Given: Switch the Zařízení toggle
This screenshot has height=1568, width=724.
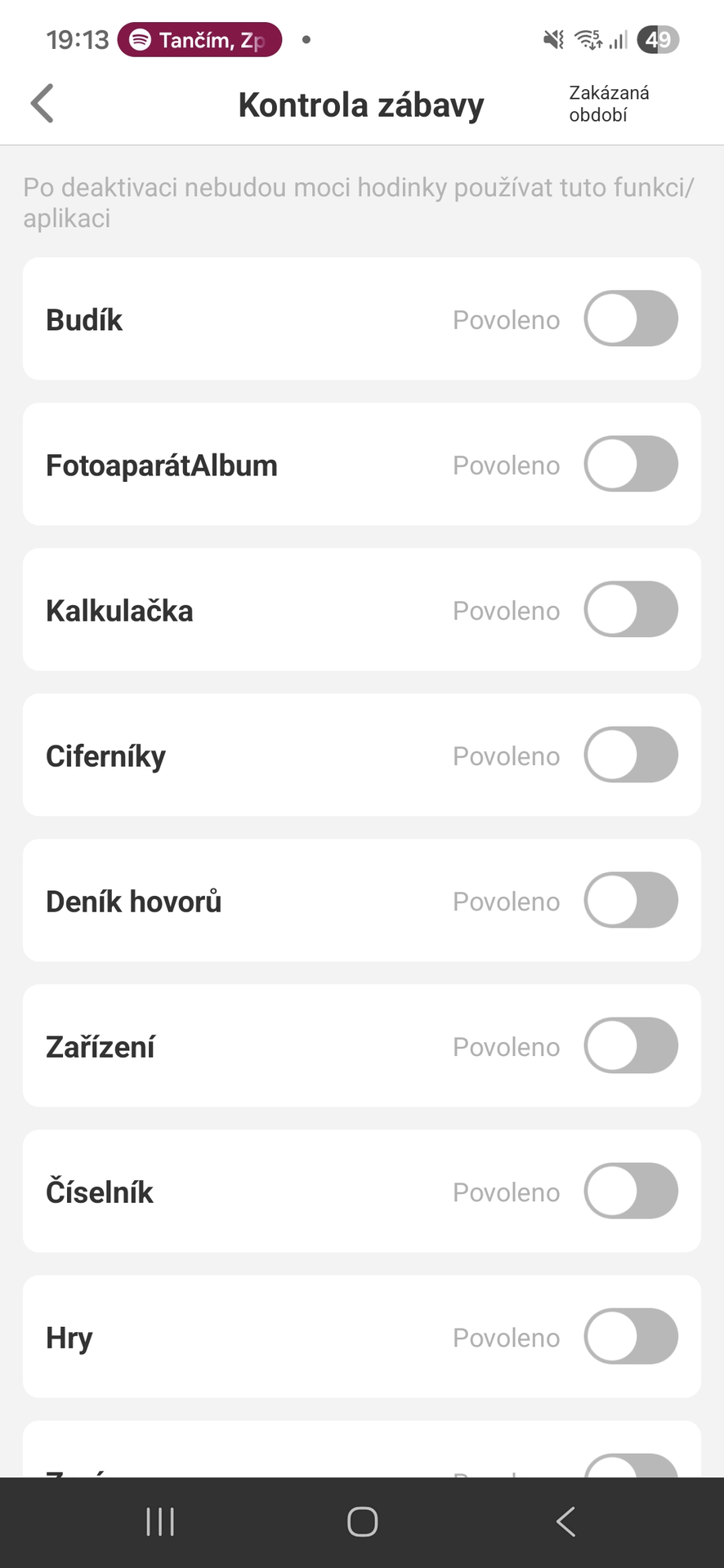Looking at the screenshot, I should tap(630, 1045).
